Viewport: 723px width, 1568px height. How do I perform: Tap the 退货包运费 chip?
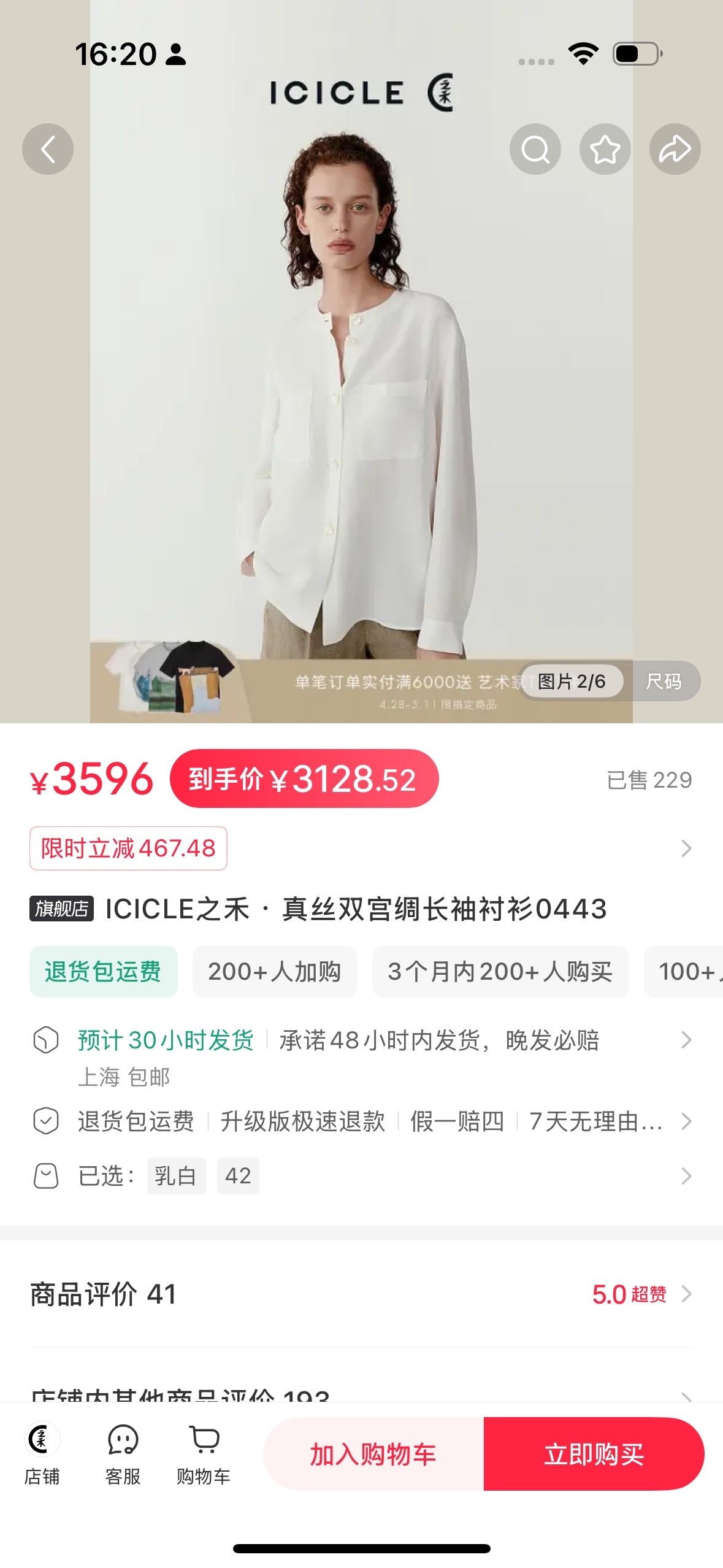103,972
